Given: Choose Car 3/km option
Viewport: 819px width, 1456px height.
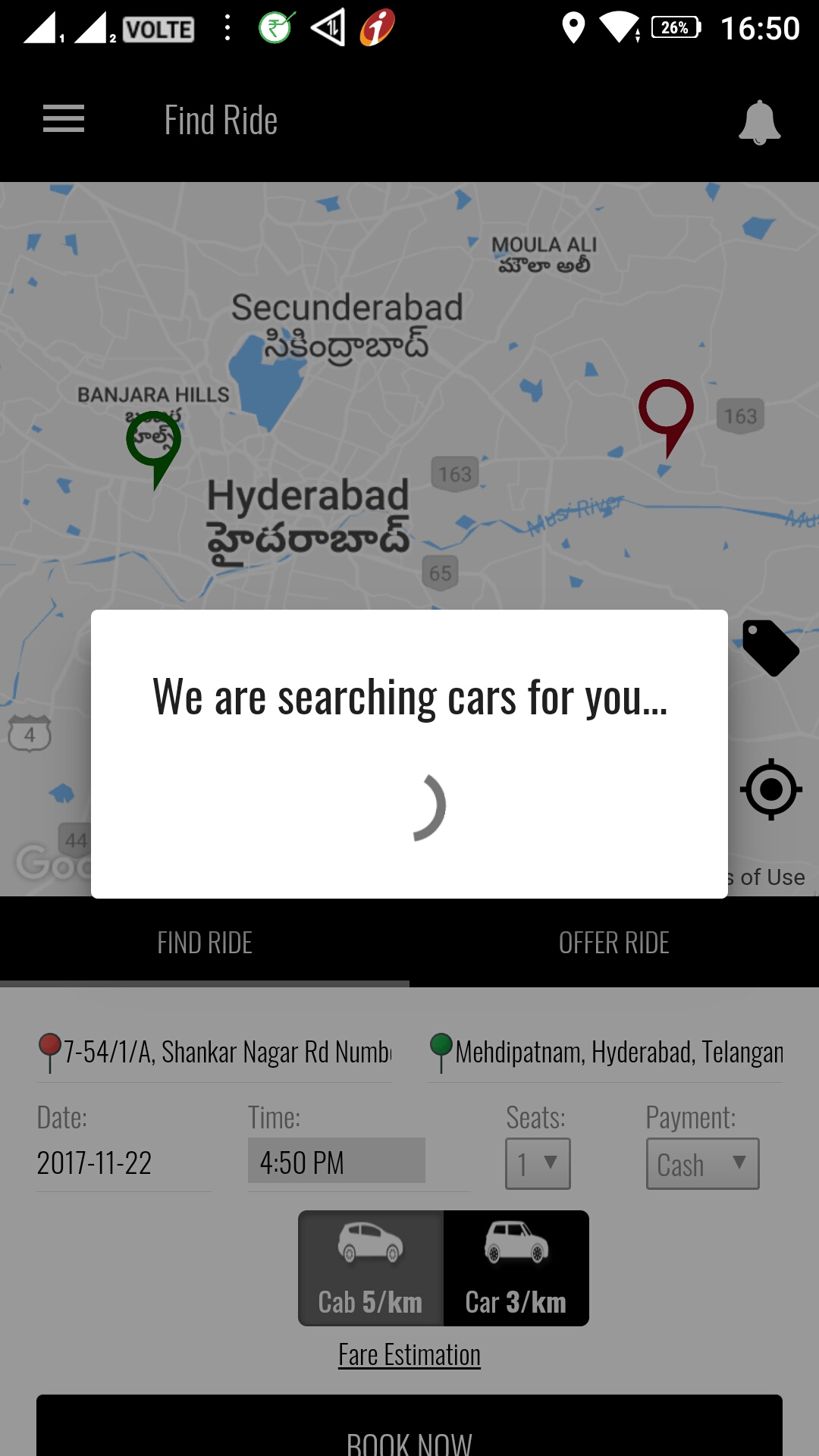Looking at the screenshot, I should (516, 1268).
